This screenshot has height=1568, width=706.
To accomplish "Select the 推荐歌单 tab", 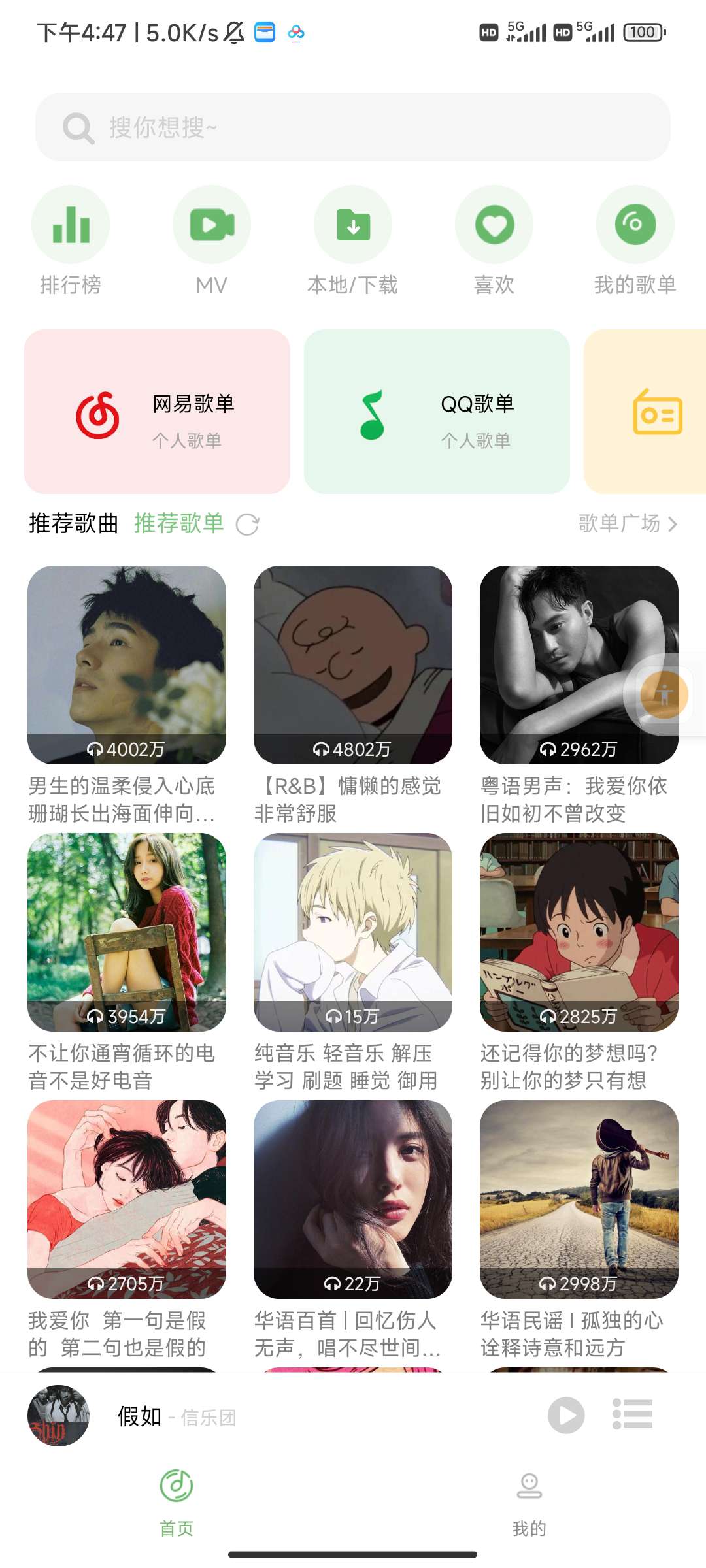I will coord(179,523).
